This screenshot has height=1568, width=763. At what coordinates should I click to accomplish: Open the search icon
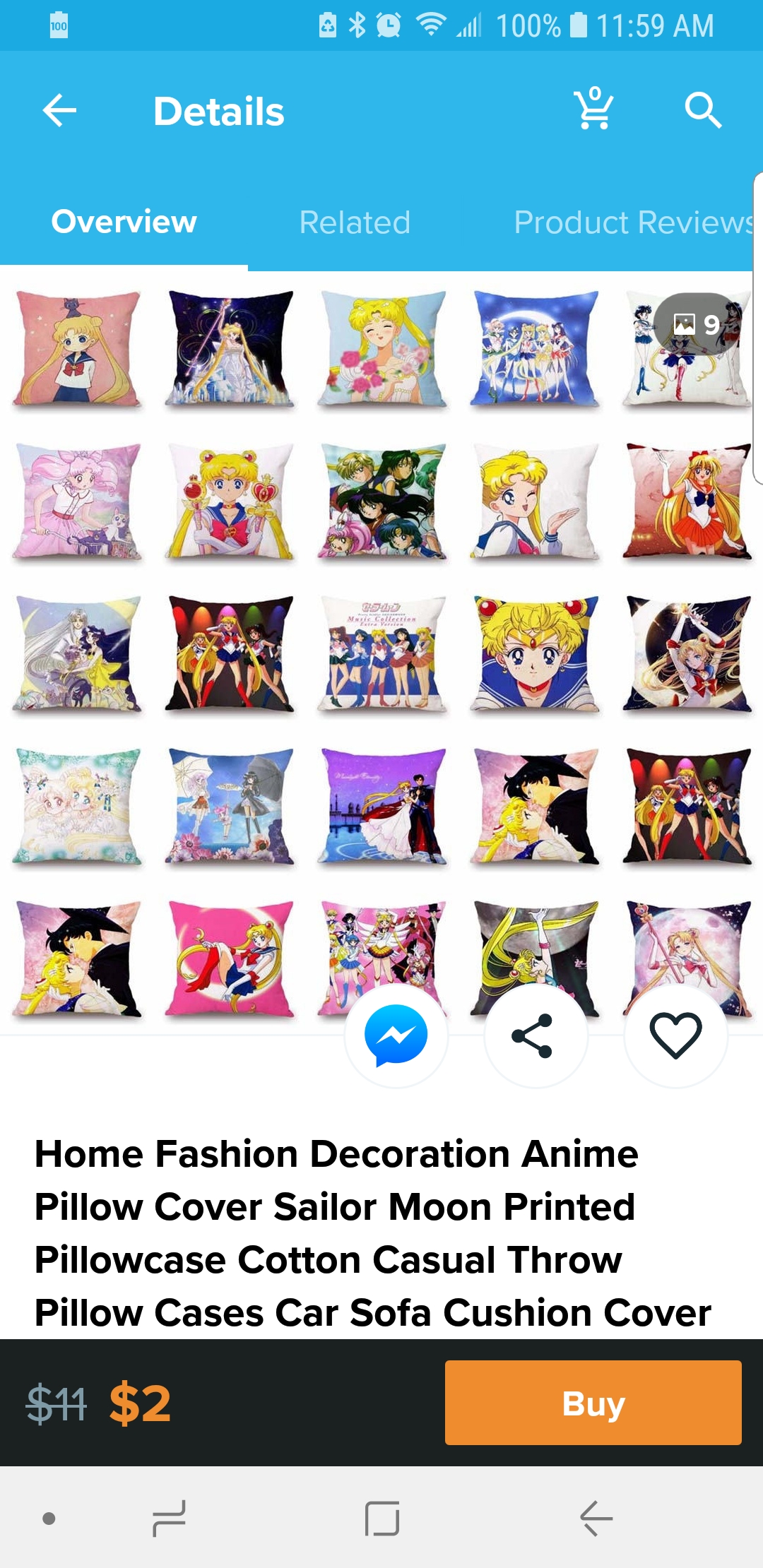pyautogui.click(x=703, y=111)
